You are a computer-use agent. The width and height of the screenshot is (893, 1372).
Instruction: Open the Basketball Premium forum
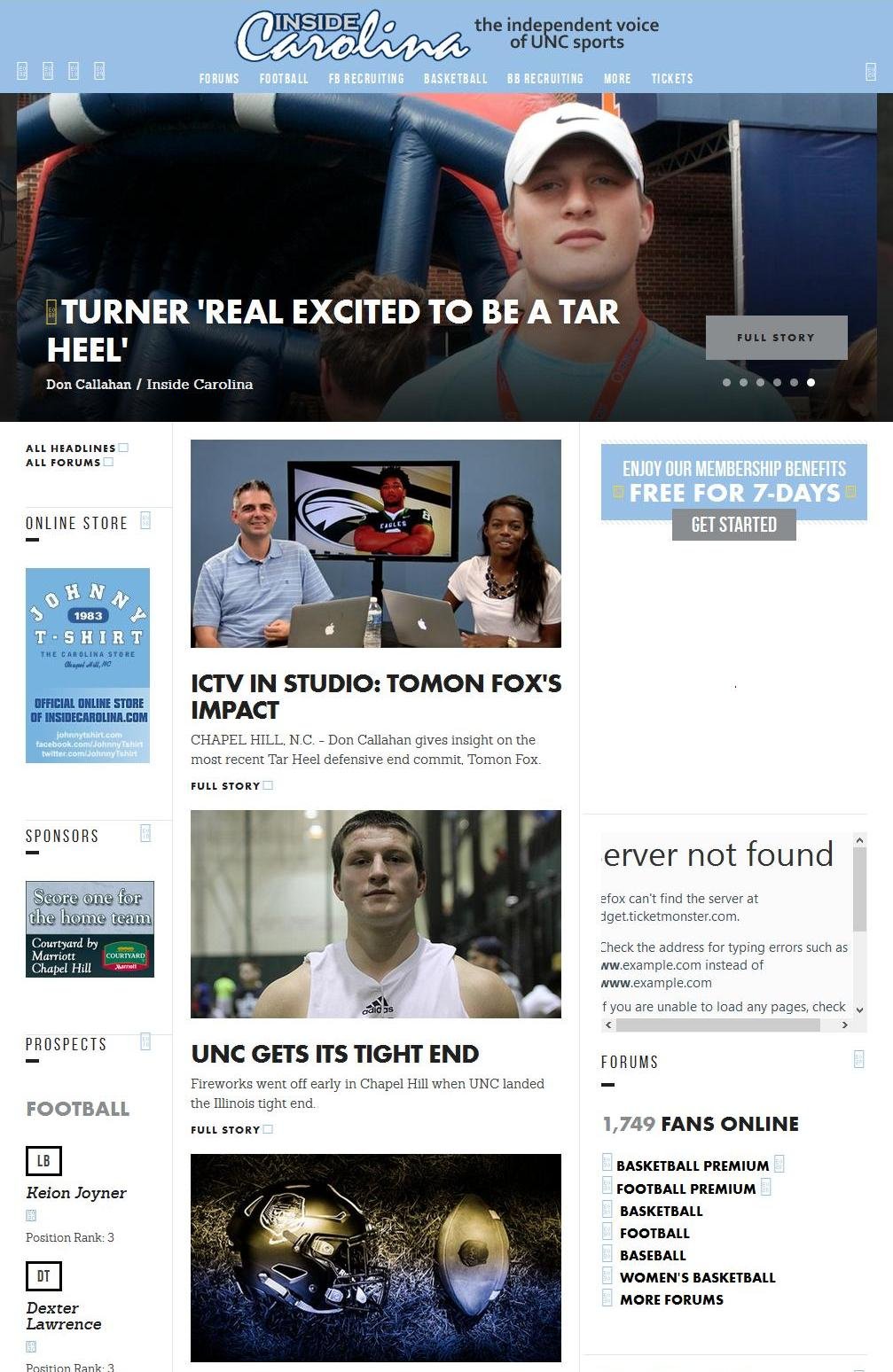point(692,1166)
